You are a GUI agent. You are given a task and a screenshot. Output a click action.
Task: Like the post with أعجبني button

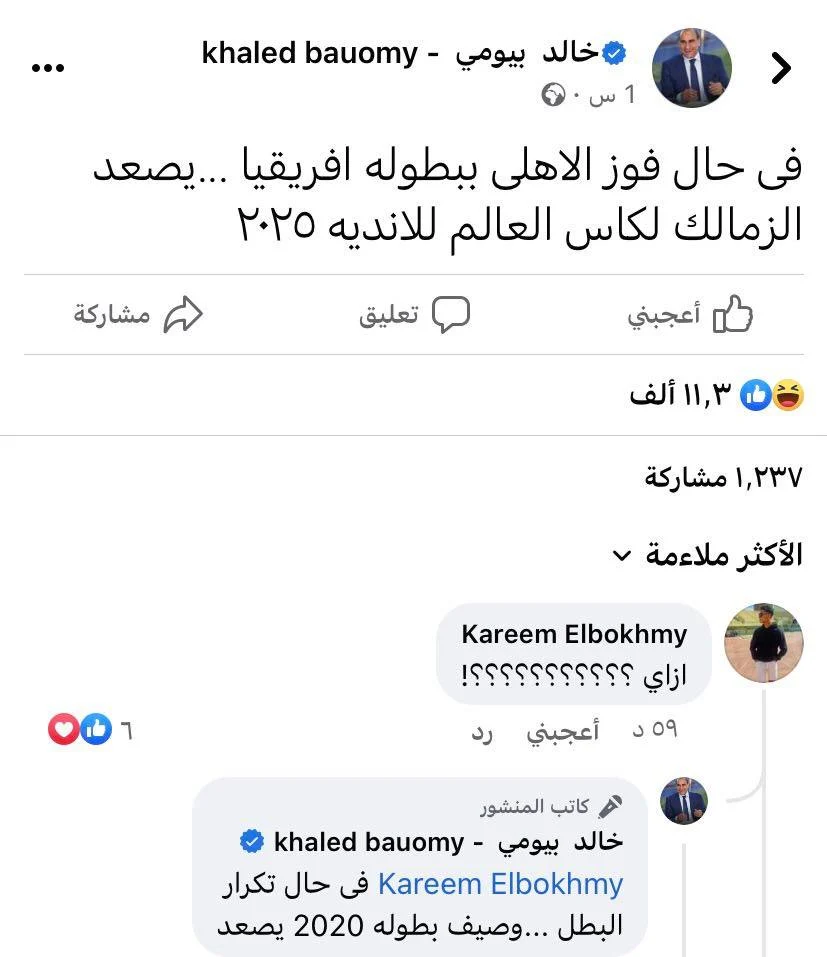690,316
